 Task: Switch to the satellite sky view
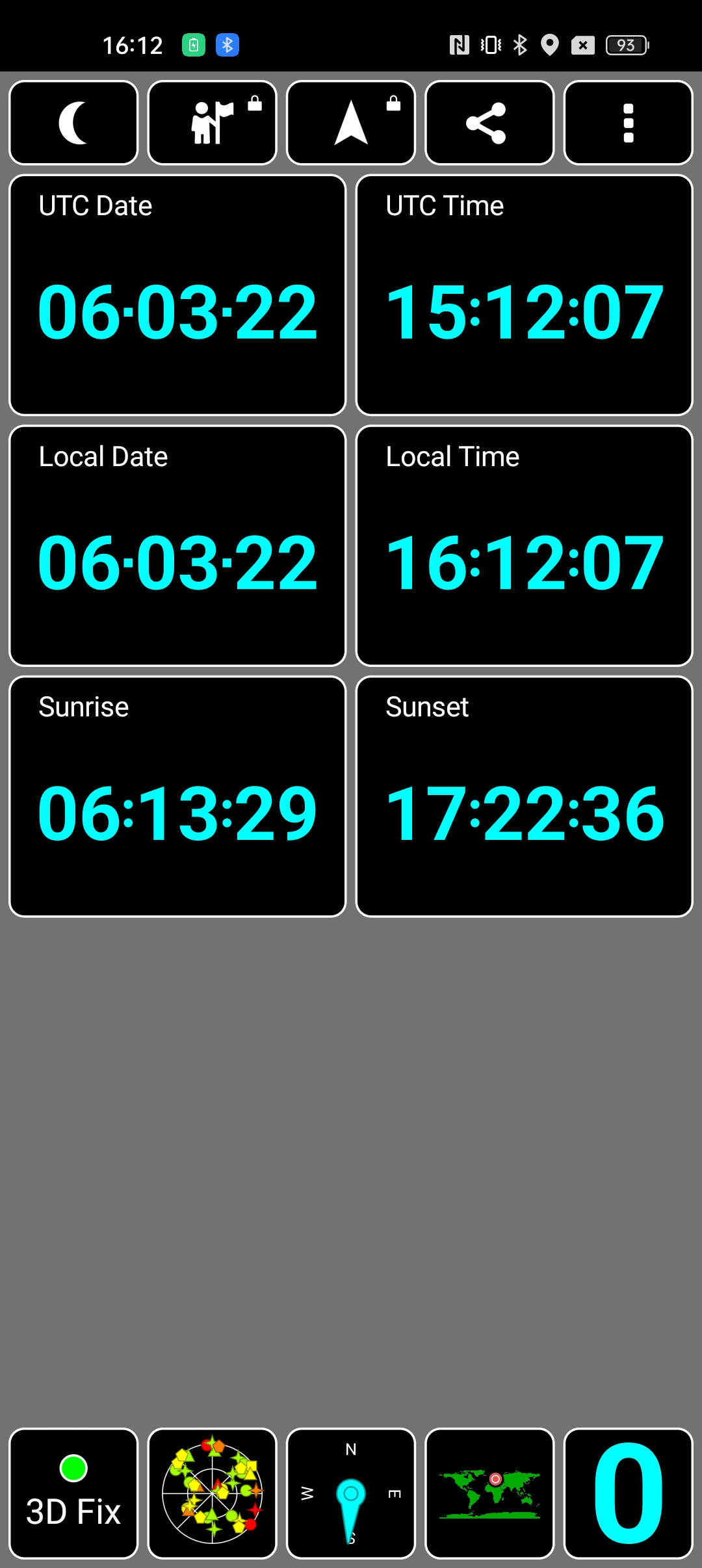tap(212, 1493)
